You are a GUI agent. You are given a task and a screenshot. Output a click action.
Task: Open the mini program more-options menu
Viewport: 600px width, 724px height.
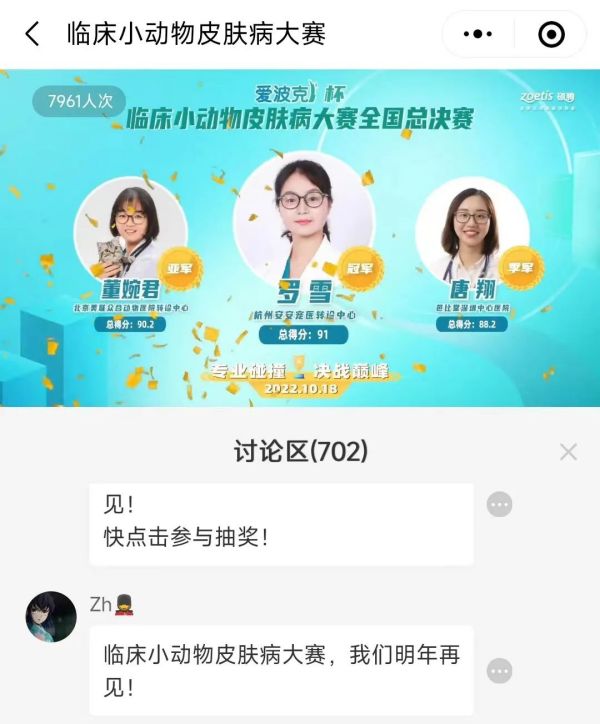point(480,35)
